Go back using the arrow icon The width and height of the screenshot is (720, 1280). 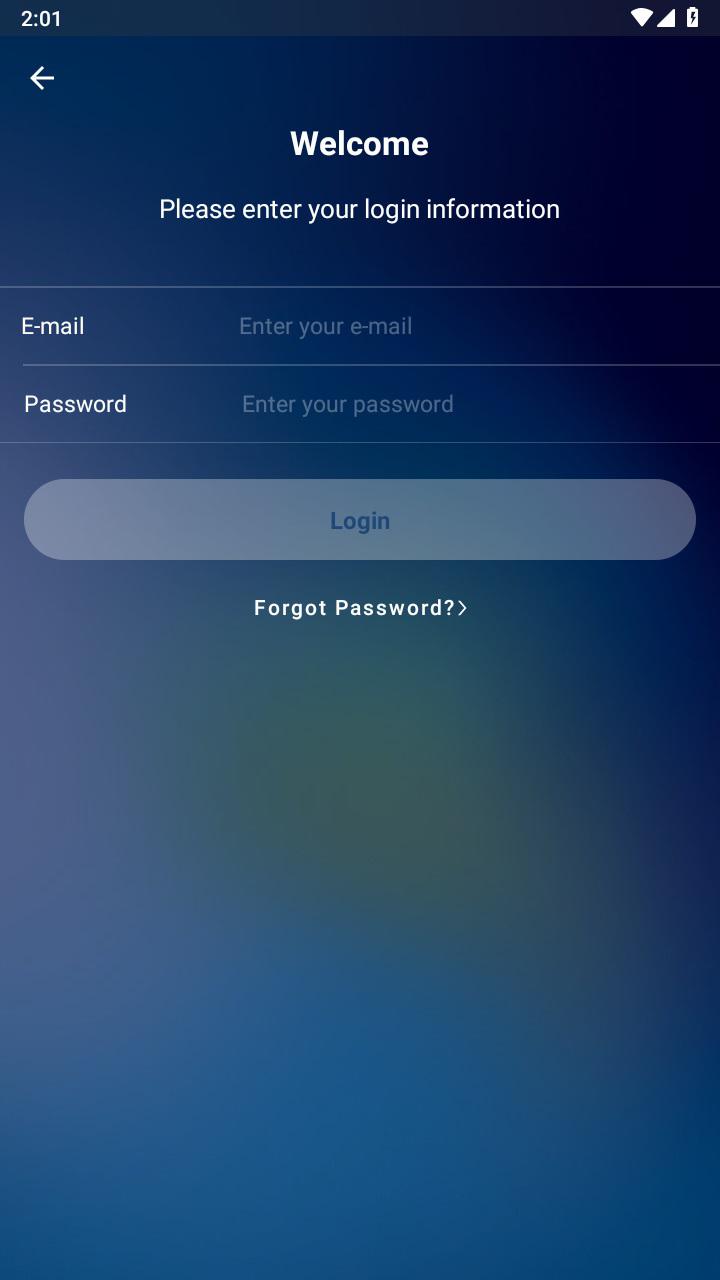click(x=42, y=78)
